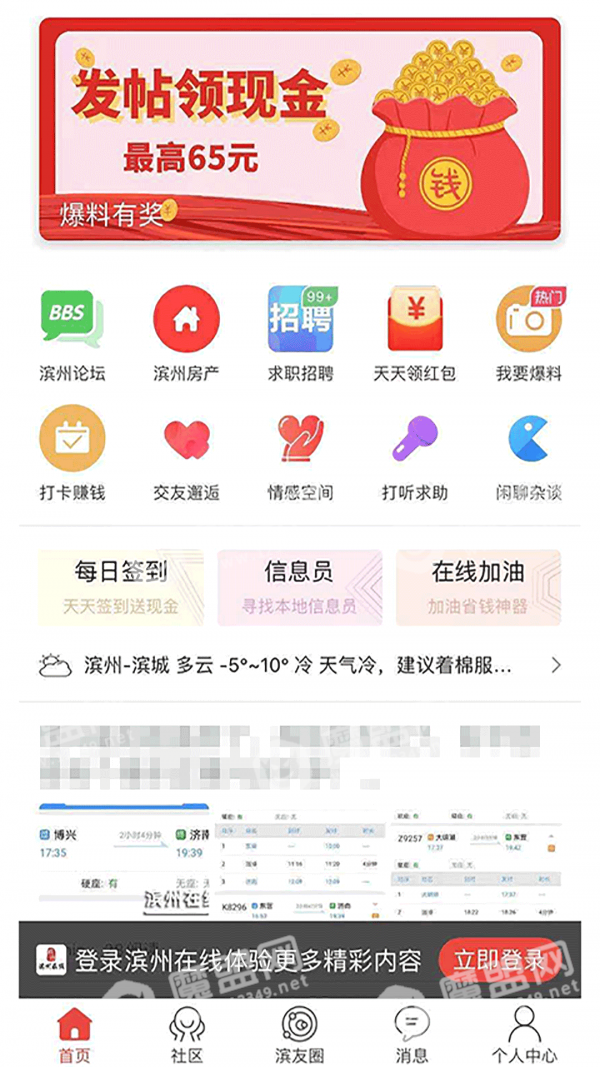The image size is (600, 1067).
Task: Open the 每日签到 card
Action: pyautogui.click(x=120, y=587)
